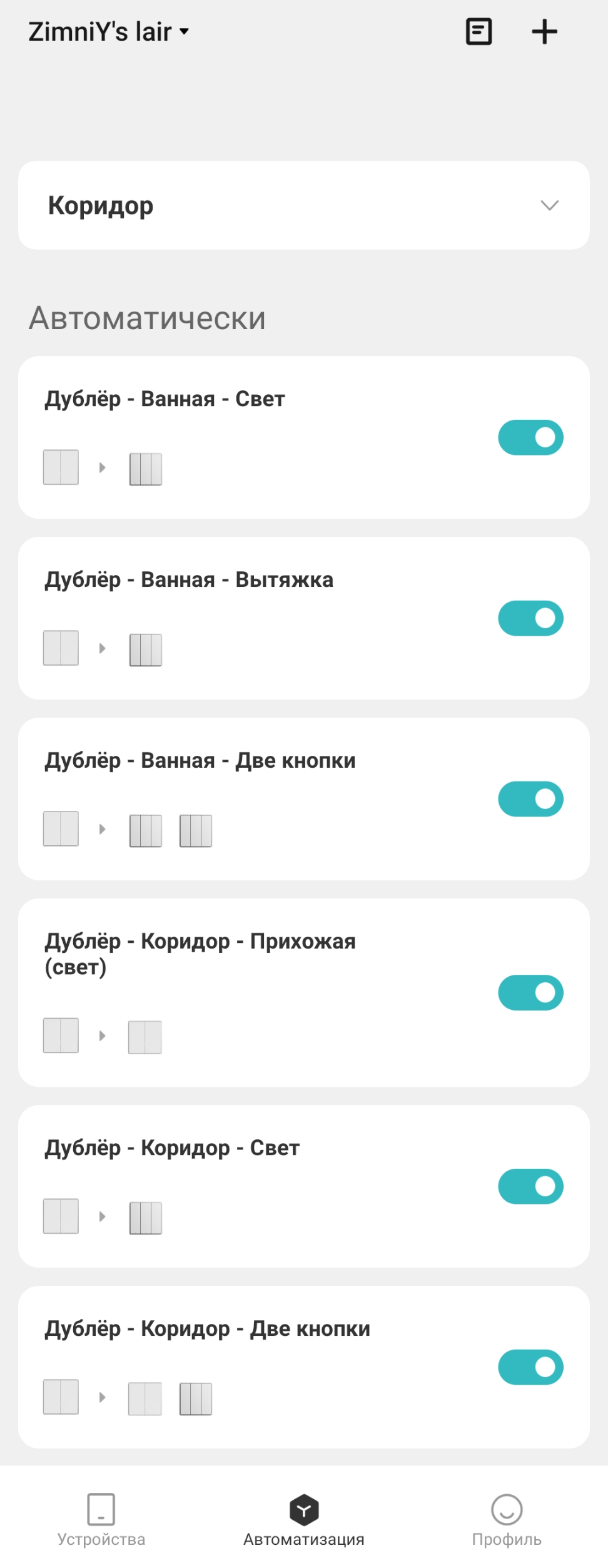Add a new automation with plus
Image resolution: width=608 pixels, height=1568 pixels.
(x=544, y=32)
